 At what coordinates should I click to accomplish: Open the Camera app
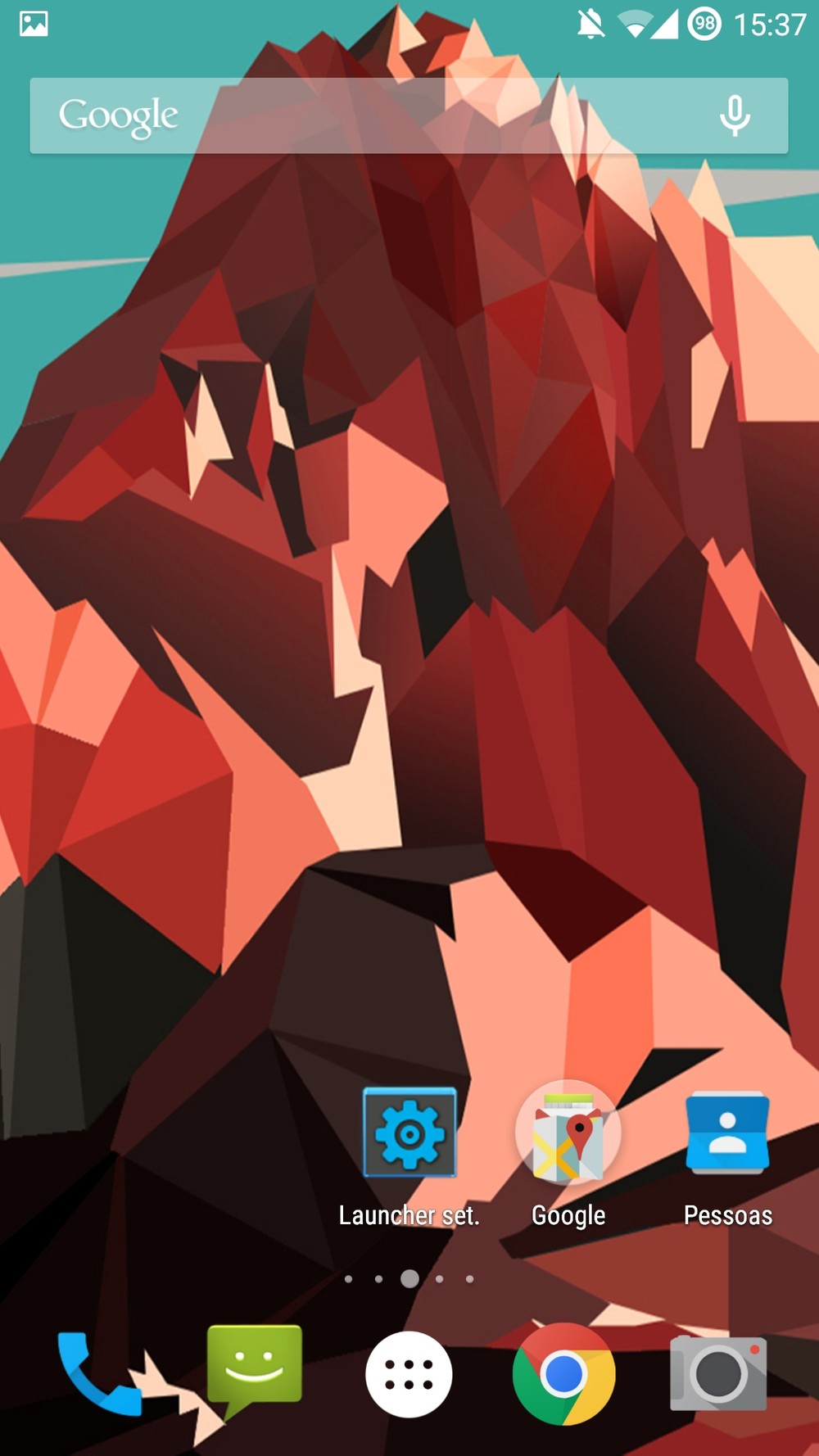[x=718, y=1372]
